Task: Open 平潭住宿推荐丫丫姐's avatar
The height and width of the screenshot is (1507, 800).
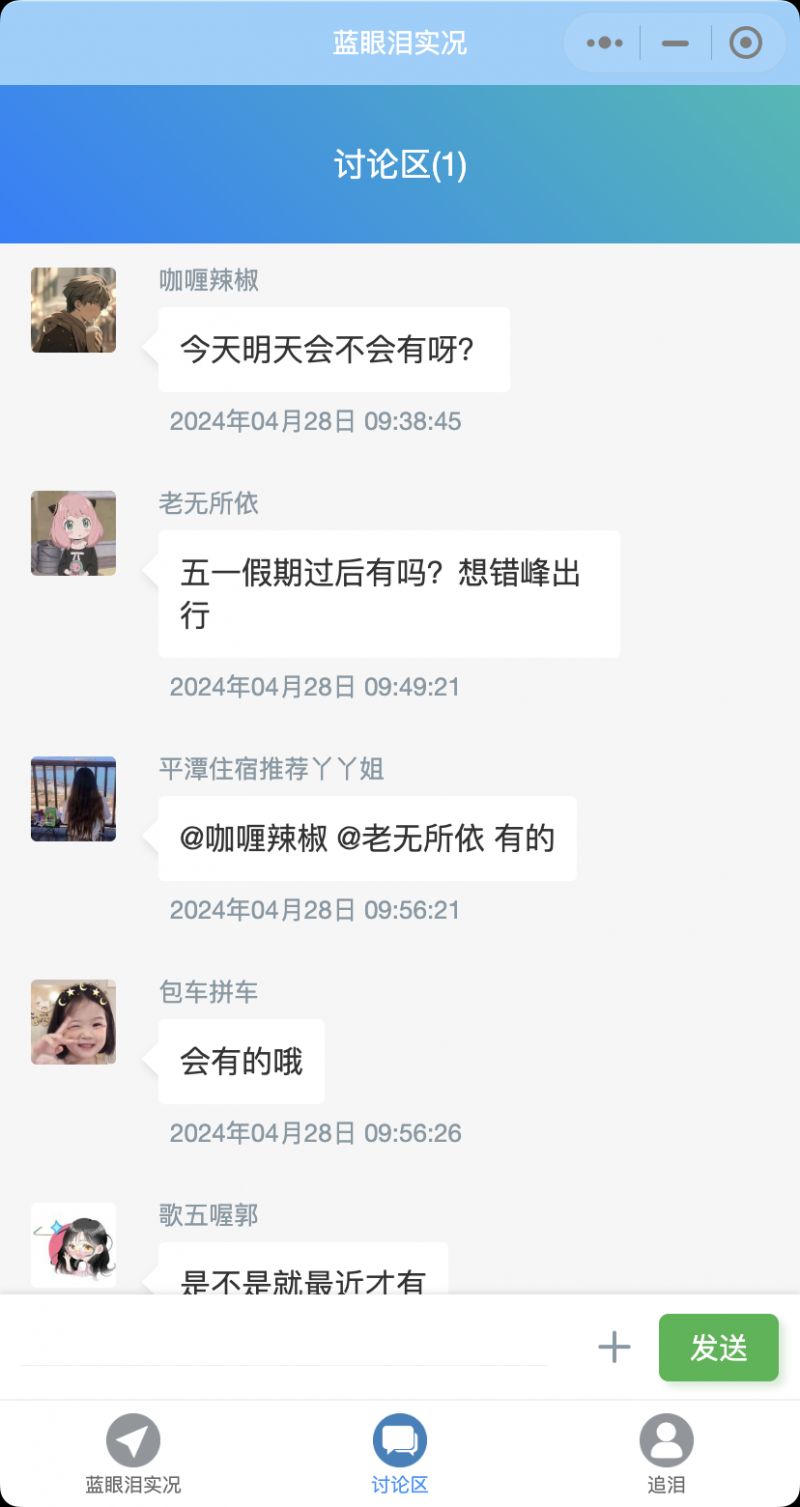Action: [x=73, y=799]
